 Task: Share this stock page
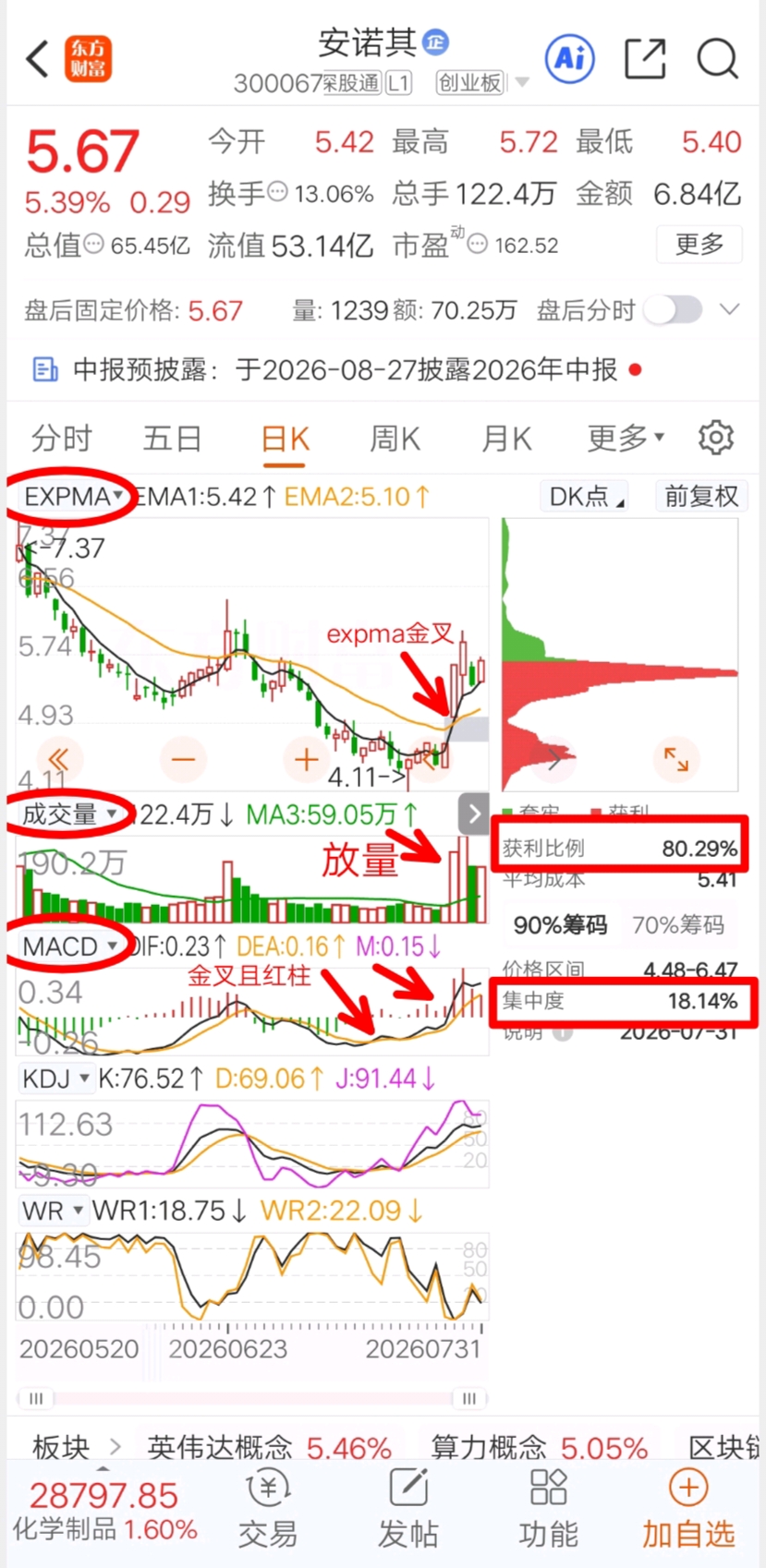coord(645,59)
